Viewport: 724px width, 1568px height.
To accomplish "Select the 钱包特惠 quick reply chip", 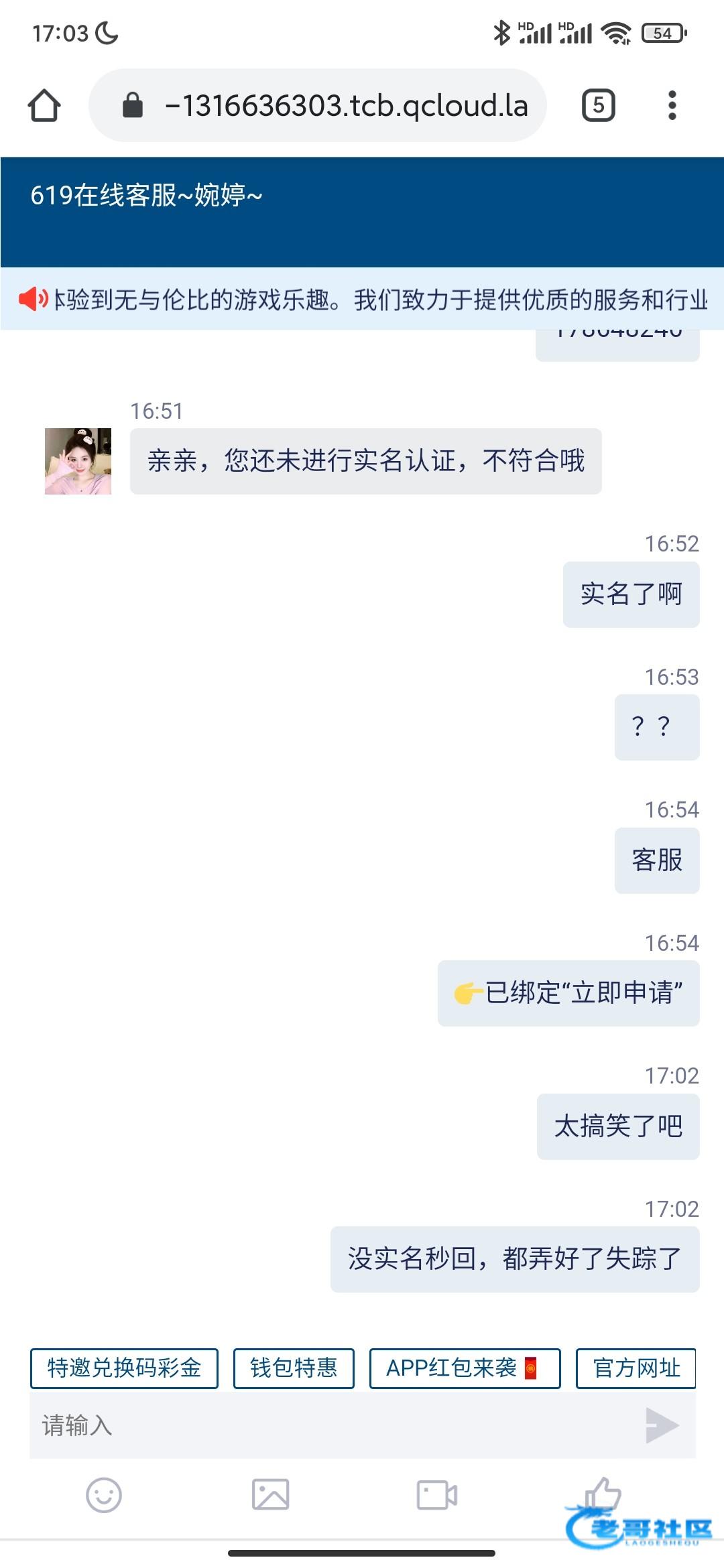I will (x=294, y=1368).
